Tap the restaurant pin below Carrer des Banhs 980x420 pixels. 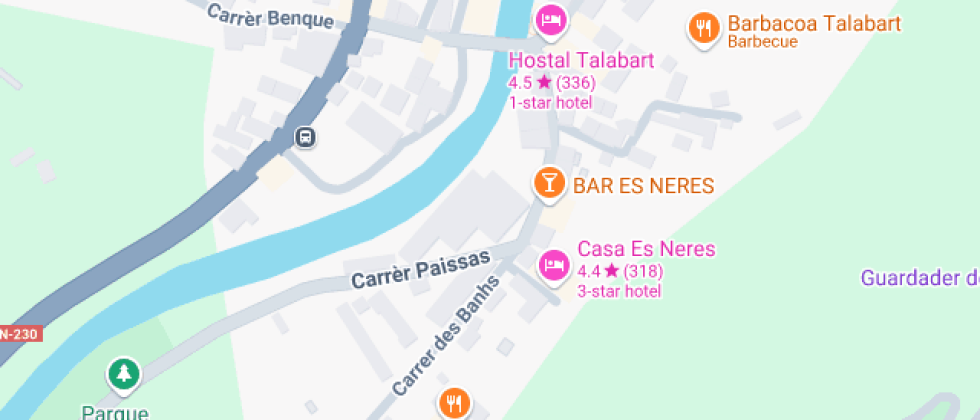(x=455, y=404)
